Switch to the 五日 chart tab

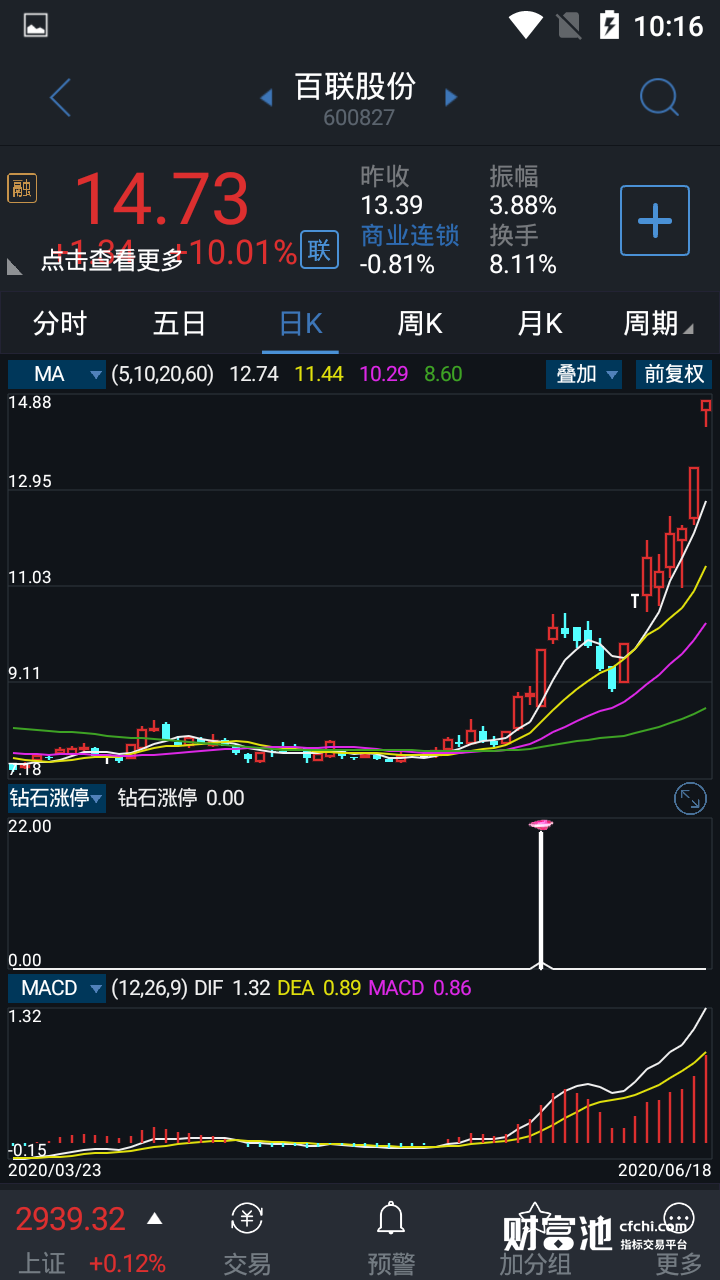pyautogui.click(x=180, y=324)
